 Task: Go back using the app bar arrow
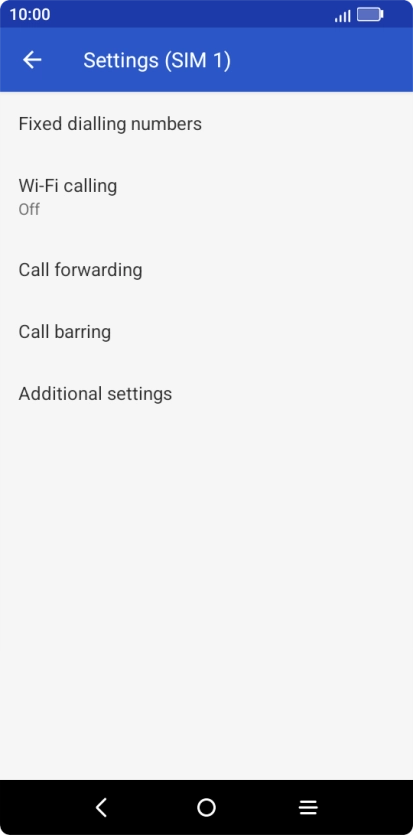(32, 60)
